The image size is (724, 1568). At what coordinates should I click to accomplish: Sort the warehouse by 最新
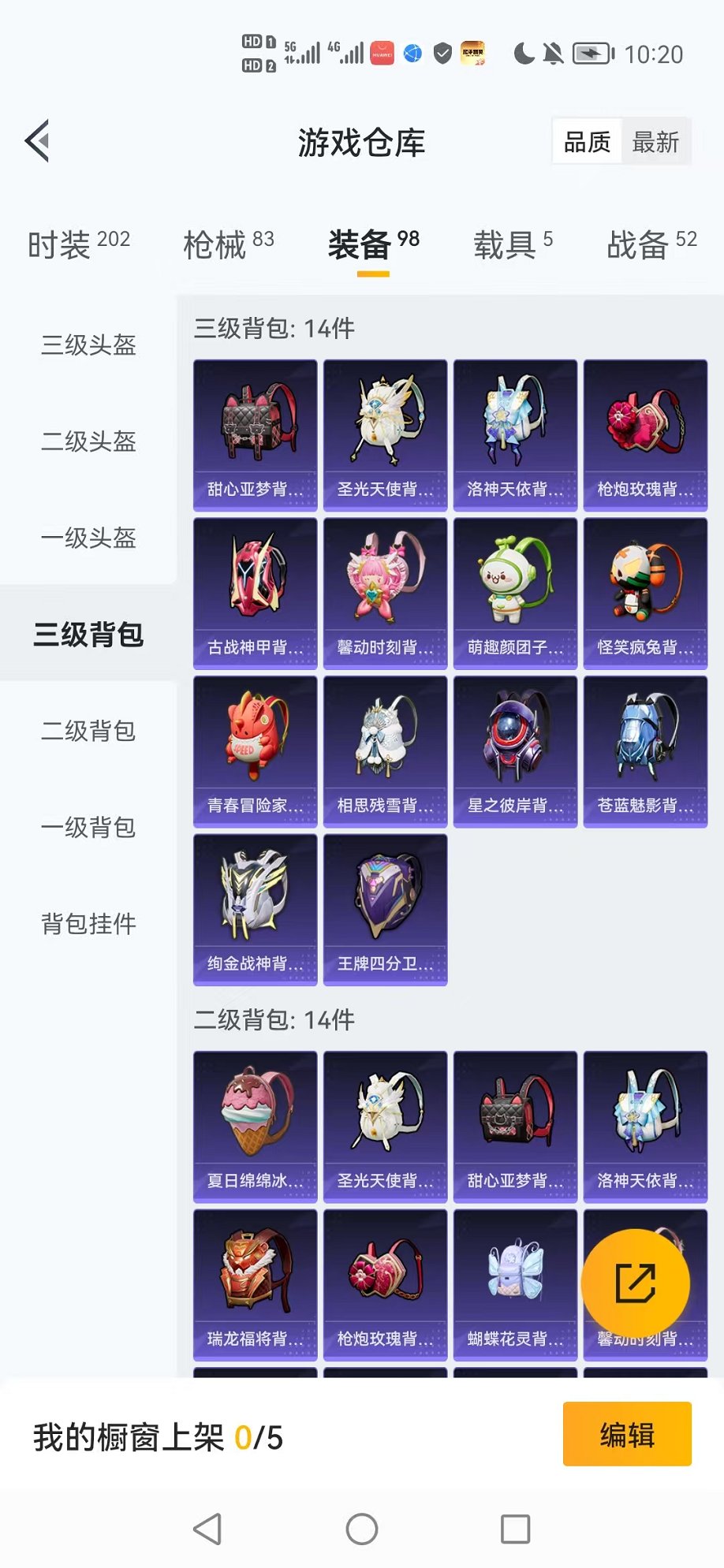pyautogui.click(x=655, y=142)
